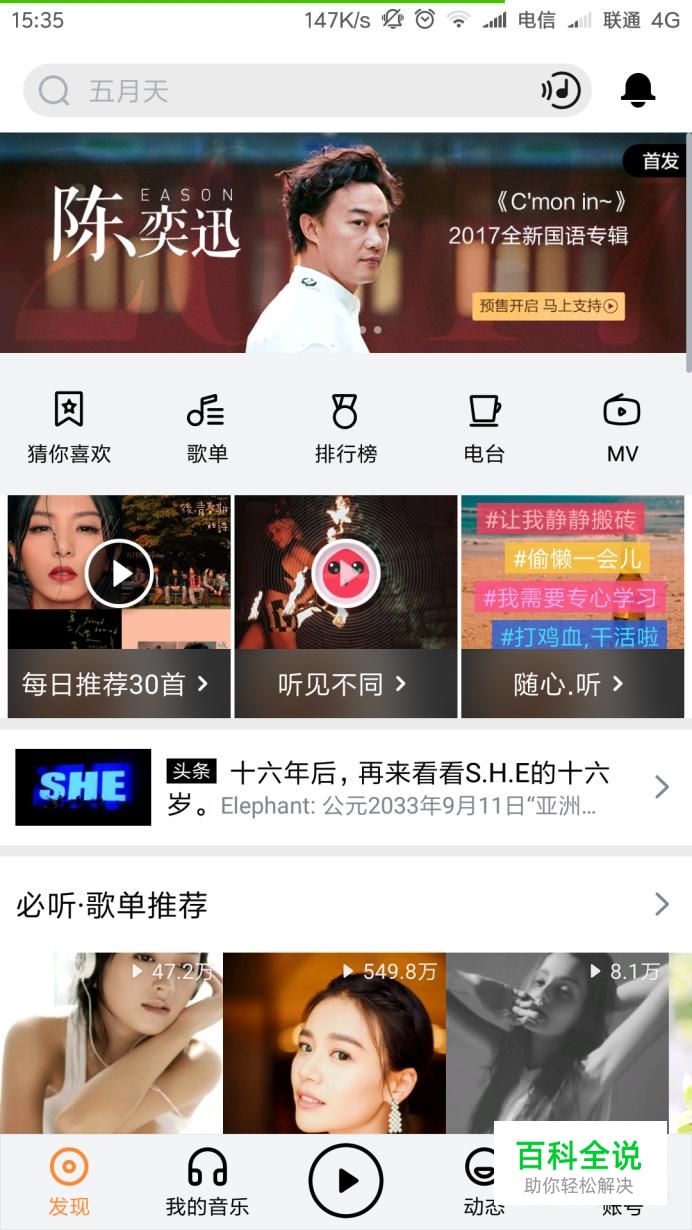Tap the center play button

pyautogui.click(x=345, y=1181)
